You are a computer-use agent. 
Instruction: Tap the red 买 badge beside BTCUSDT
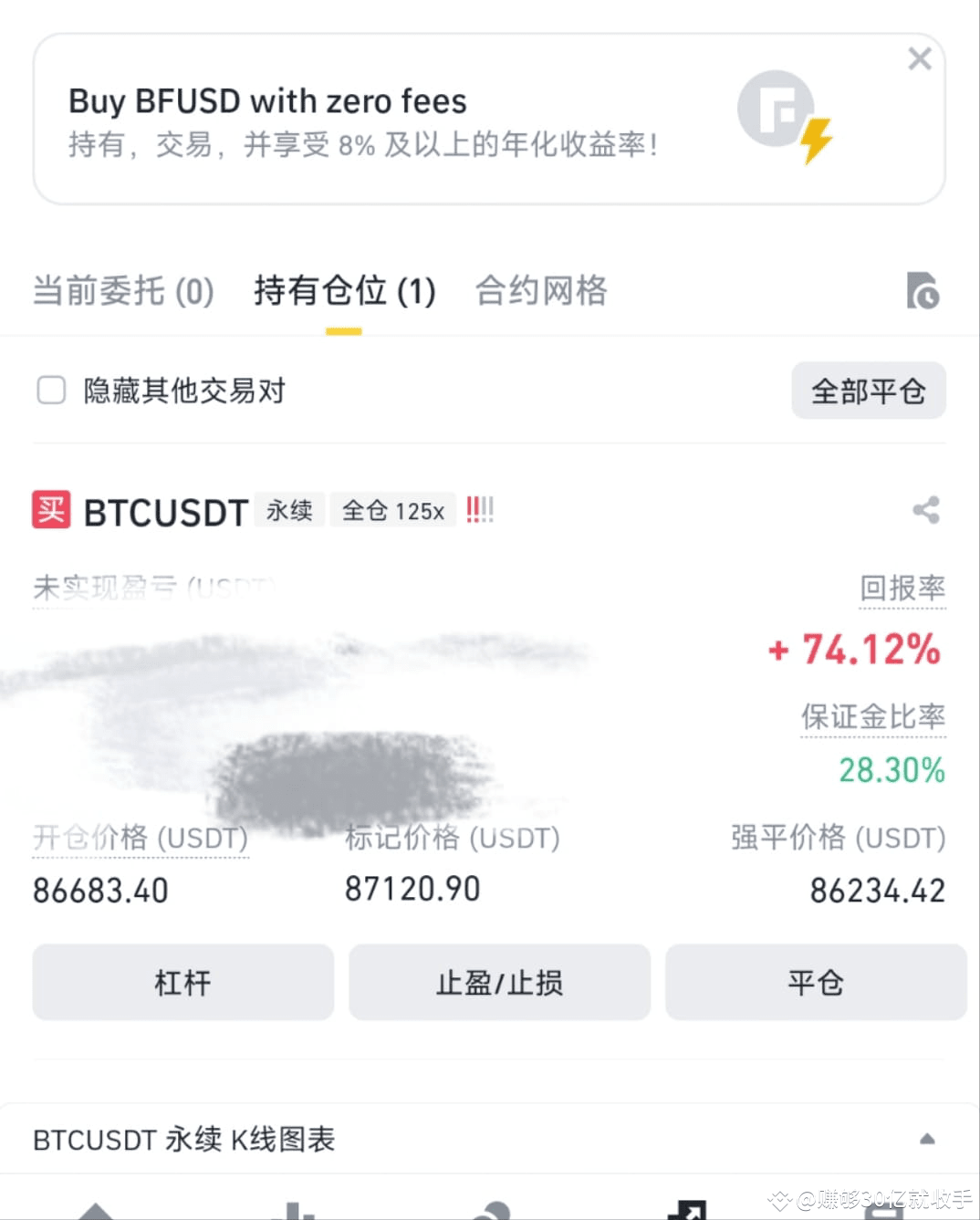pyautogui.click(x=50, y=510)
